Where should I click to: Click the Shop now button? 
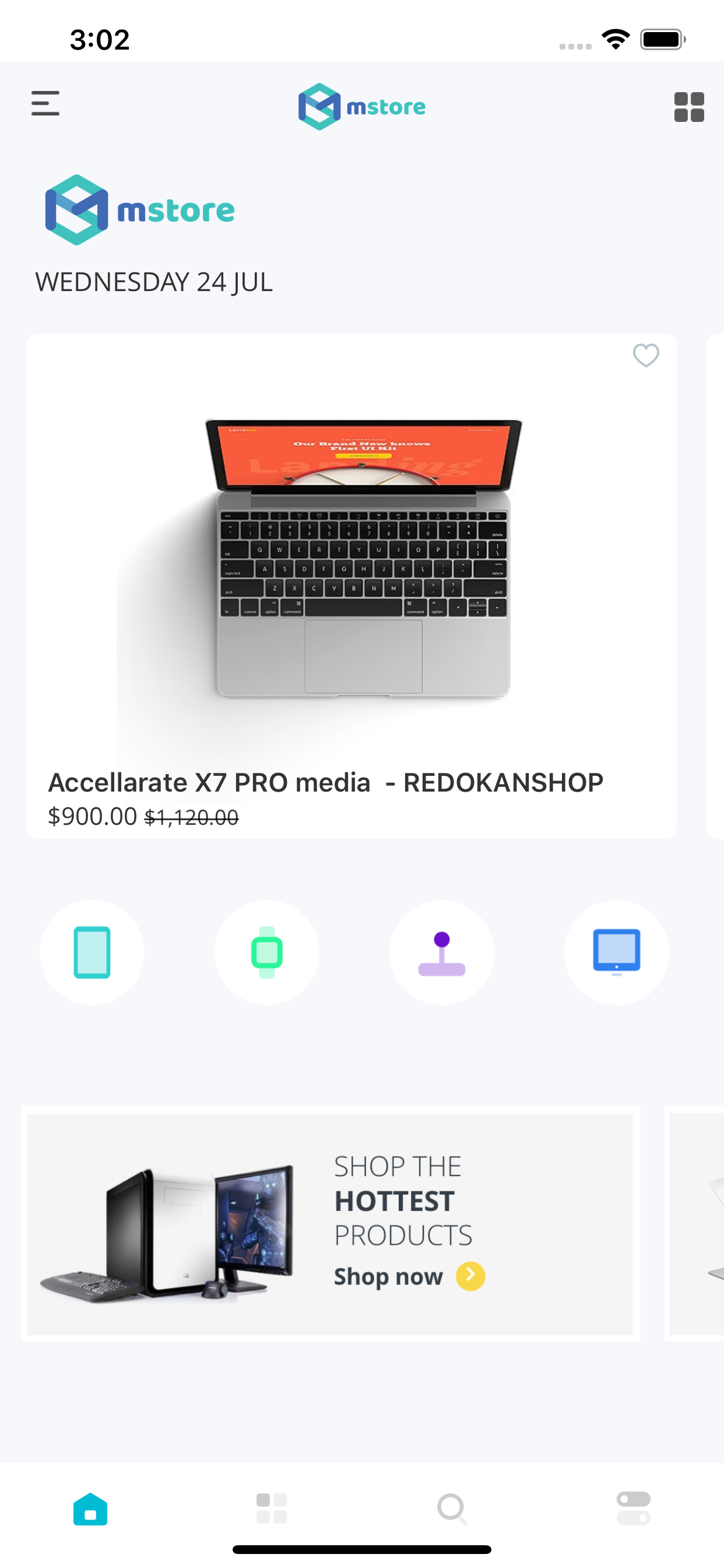coord(409,1276)
